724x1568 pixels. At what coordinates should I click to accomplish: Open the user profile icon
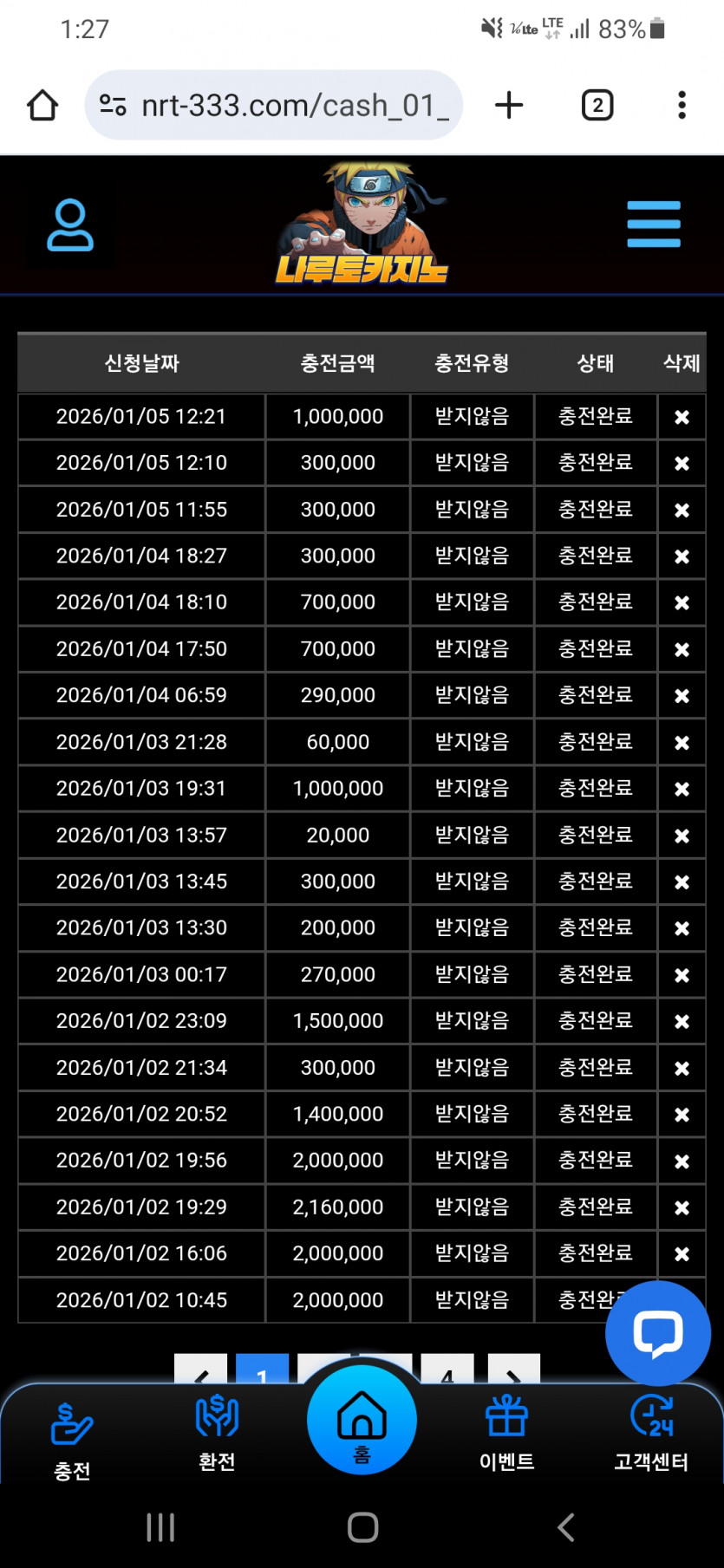click(70, 225)
